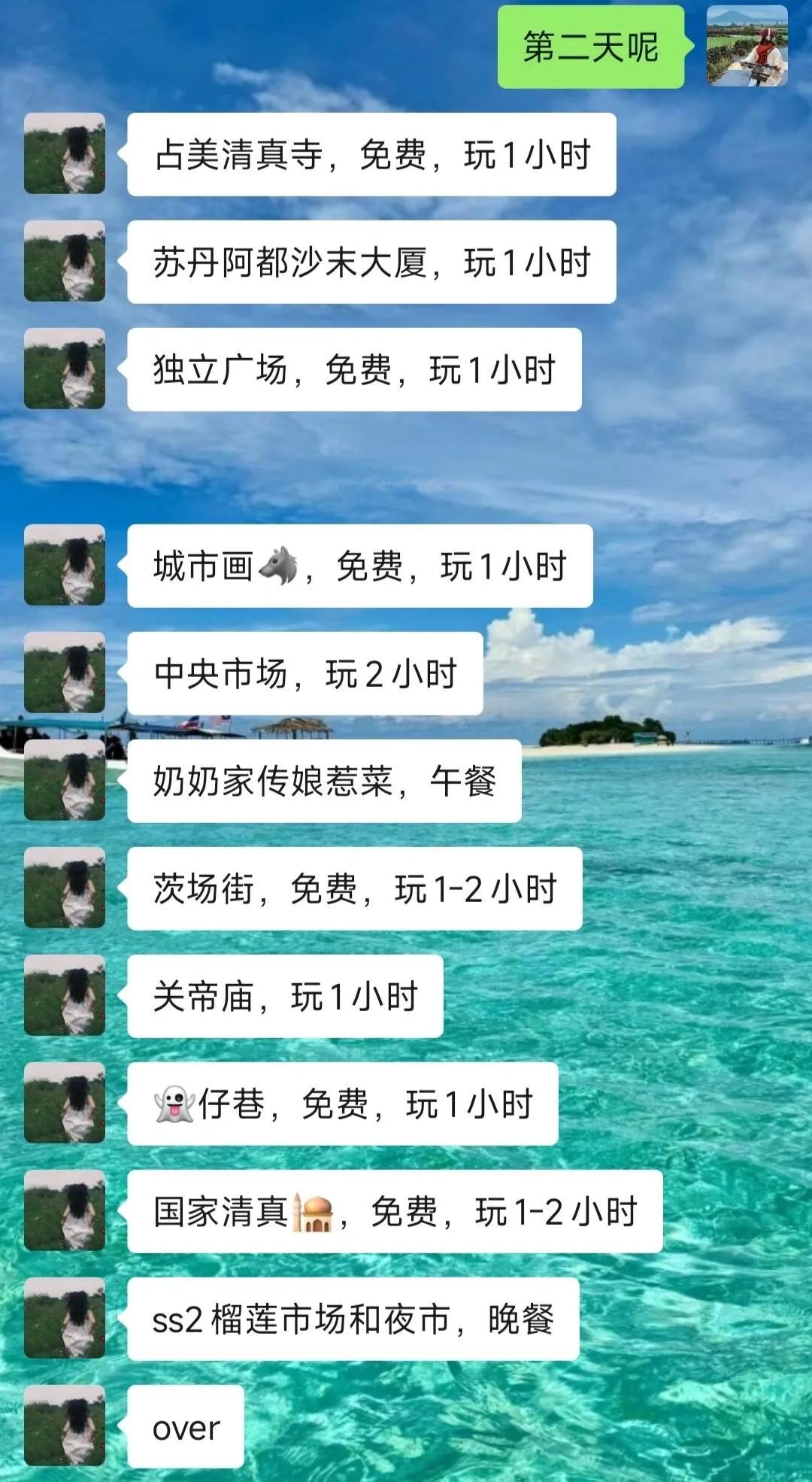Open profile avatar beside '独立广场' message
812x1482 pixels.
point(65,369)
